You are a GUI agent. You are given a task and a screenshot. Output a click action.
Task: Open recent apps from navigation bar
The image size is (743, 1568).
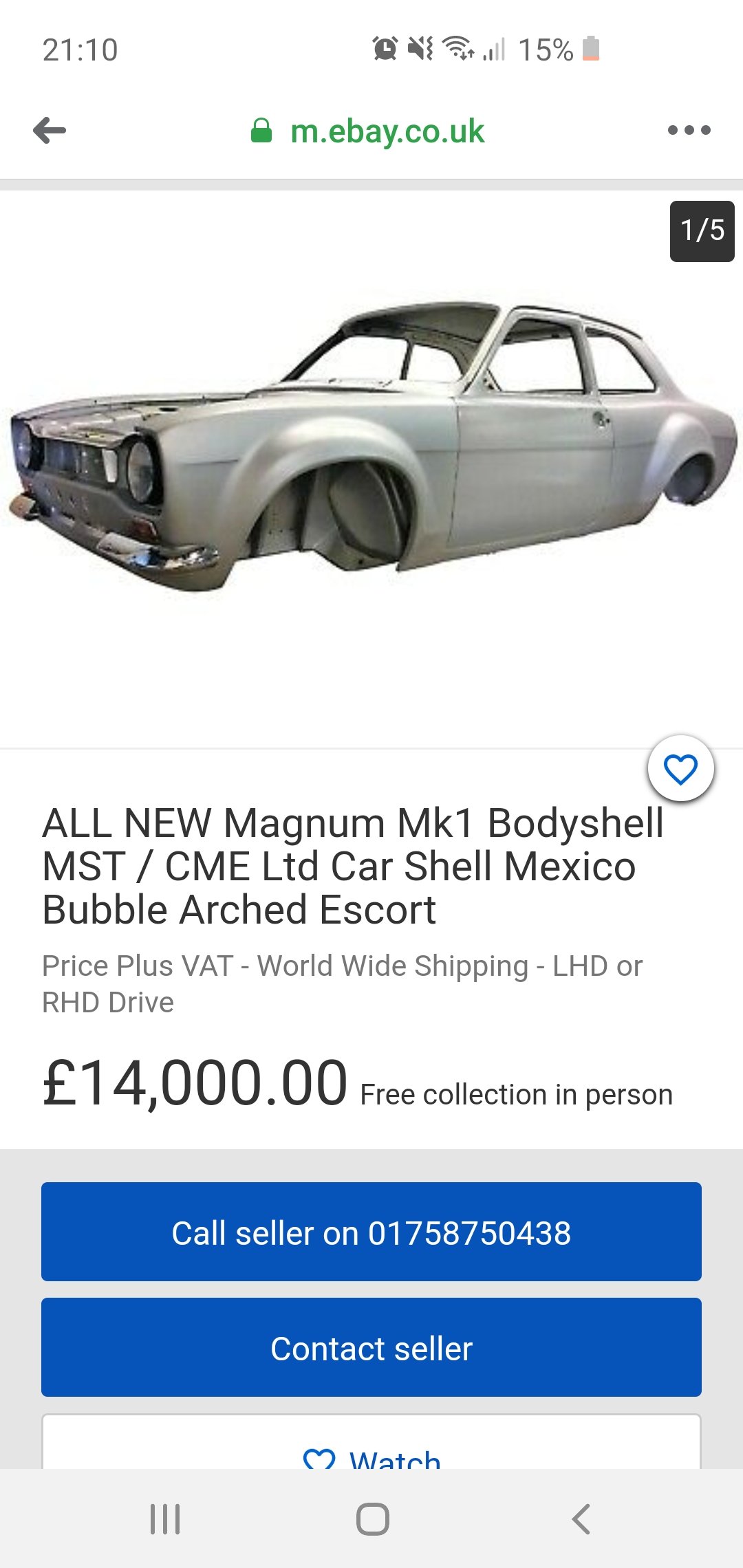click(x=165, y=1519)
